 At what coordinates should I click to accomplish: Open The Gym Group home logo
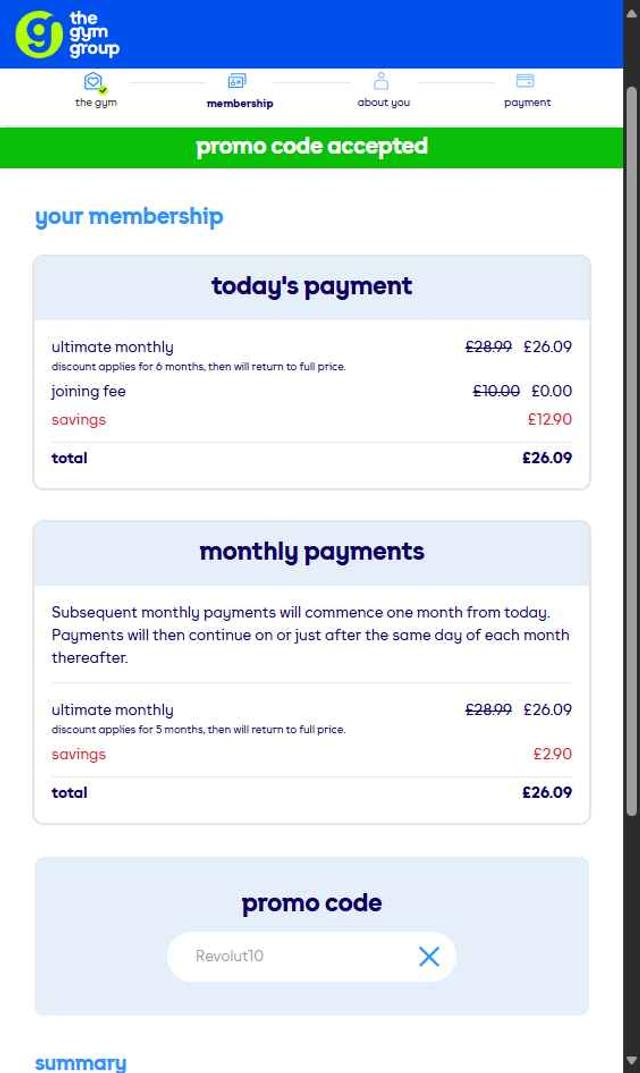[x=67, y=34]
